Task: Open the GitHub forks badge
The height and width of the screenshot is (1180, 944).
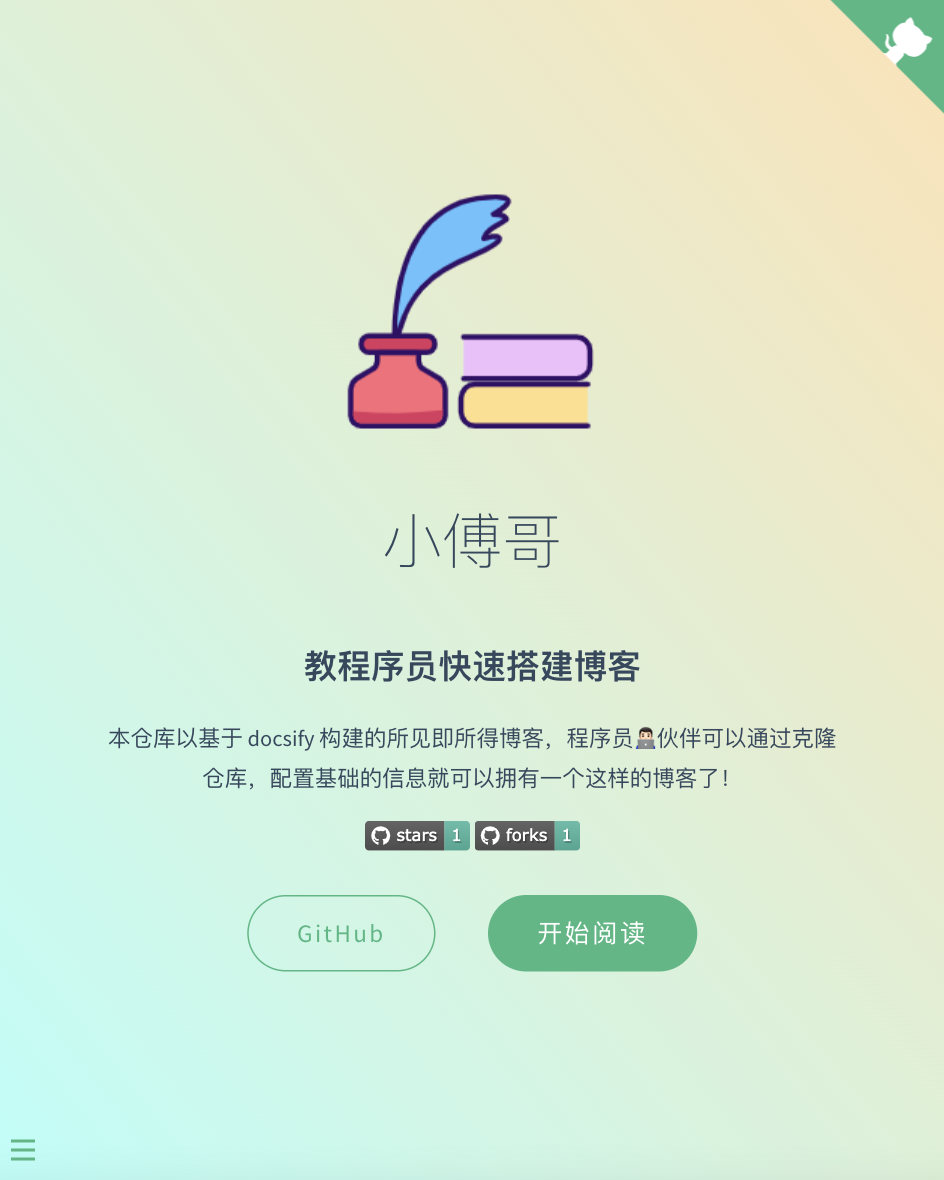Action: (x=527, y=836)
